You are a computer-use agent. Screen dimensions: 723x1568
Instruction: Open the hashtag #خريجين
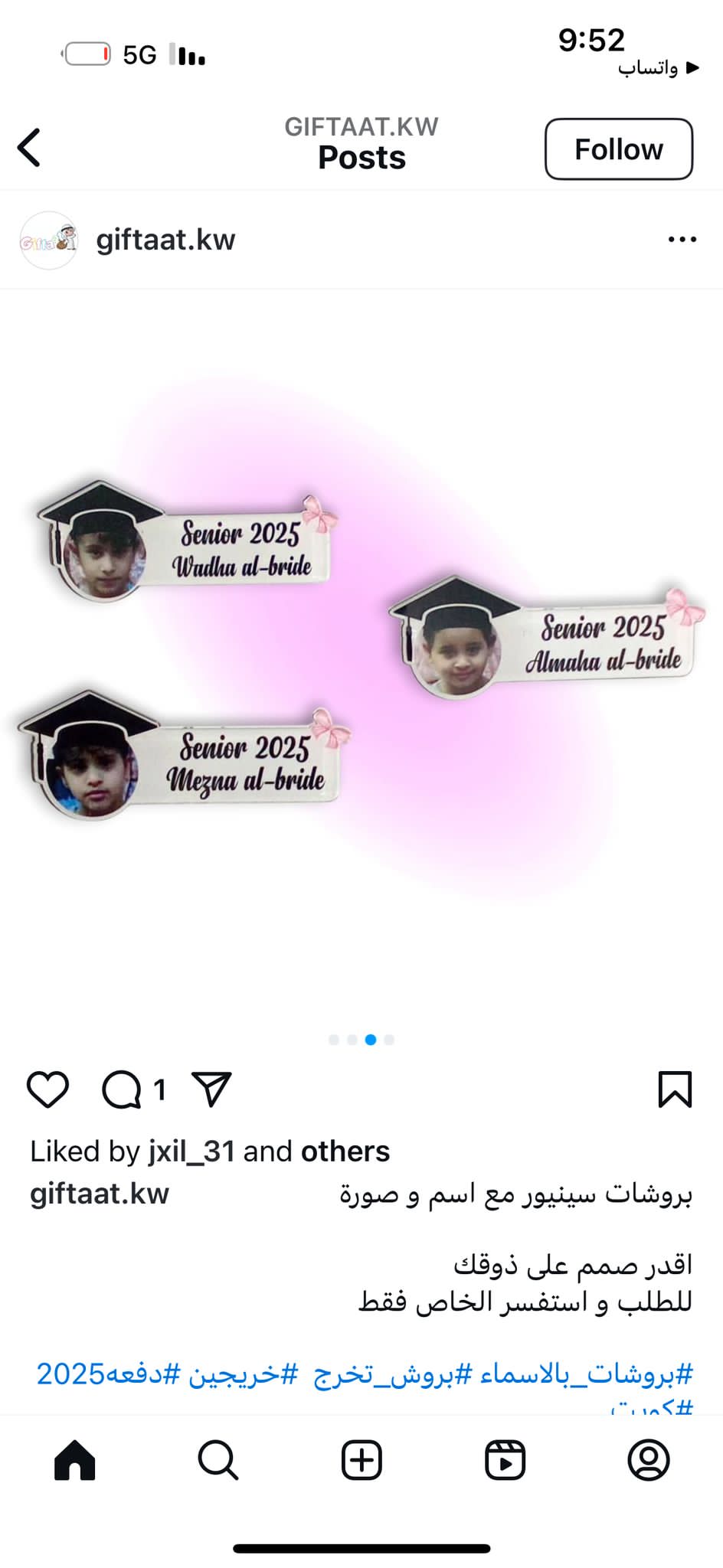(x=243, y=1374)
